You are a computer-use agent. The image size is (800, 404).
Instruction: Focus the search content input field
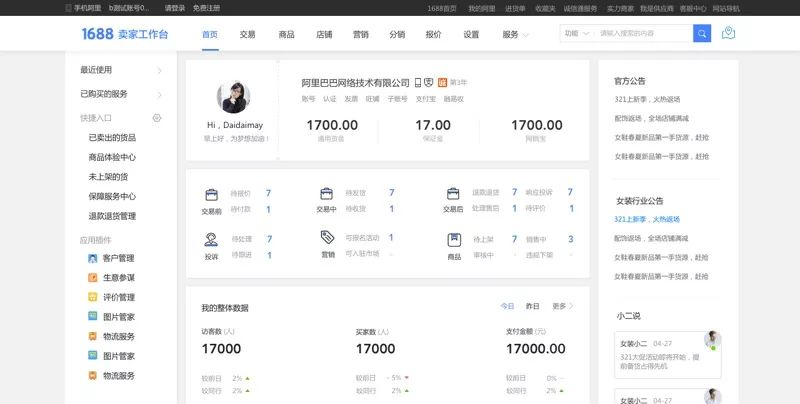coord(644,34)
